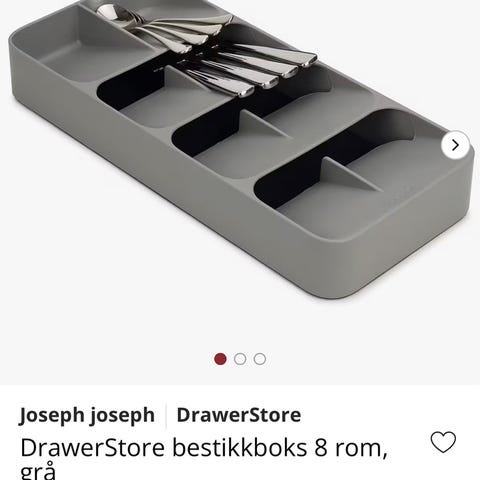Open the Joseph joseph brand link
This screenshot has height=480, width=480.
pos(87,415)
